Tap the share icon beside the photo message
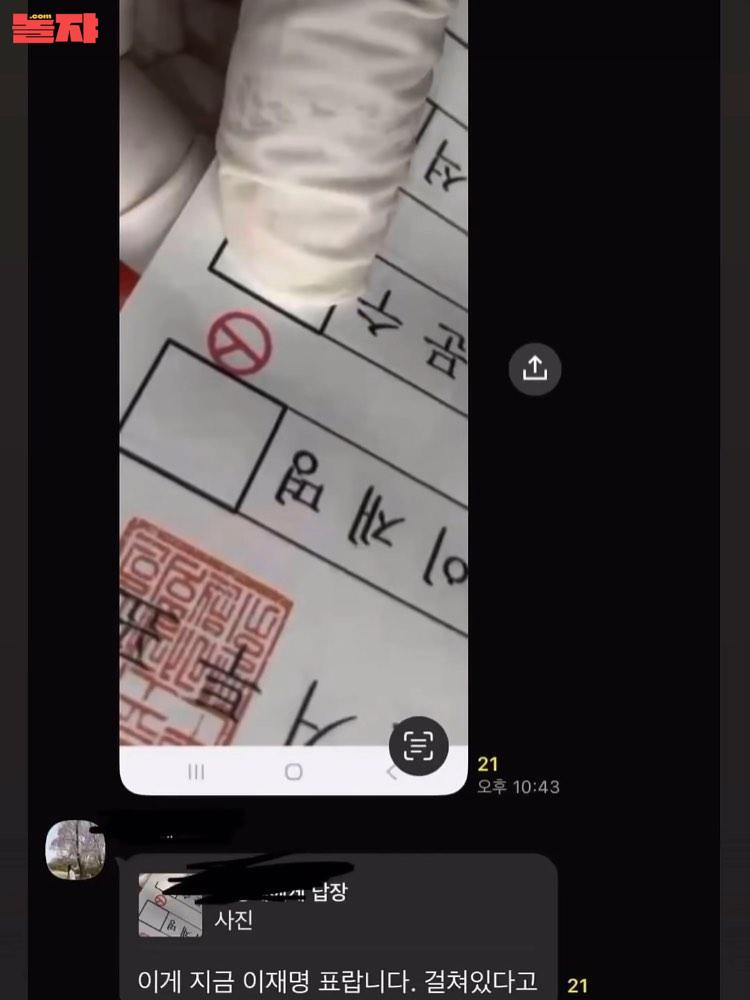The width and height of the screenshot is (750, 1000). (535, 369)
